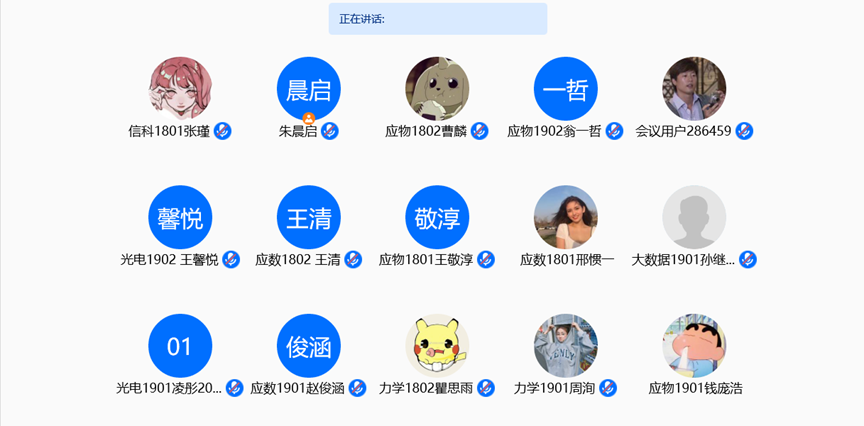Select participant 应物1802曹麟

[x=437, y=88]
